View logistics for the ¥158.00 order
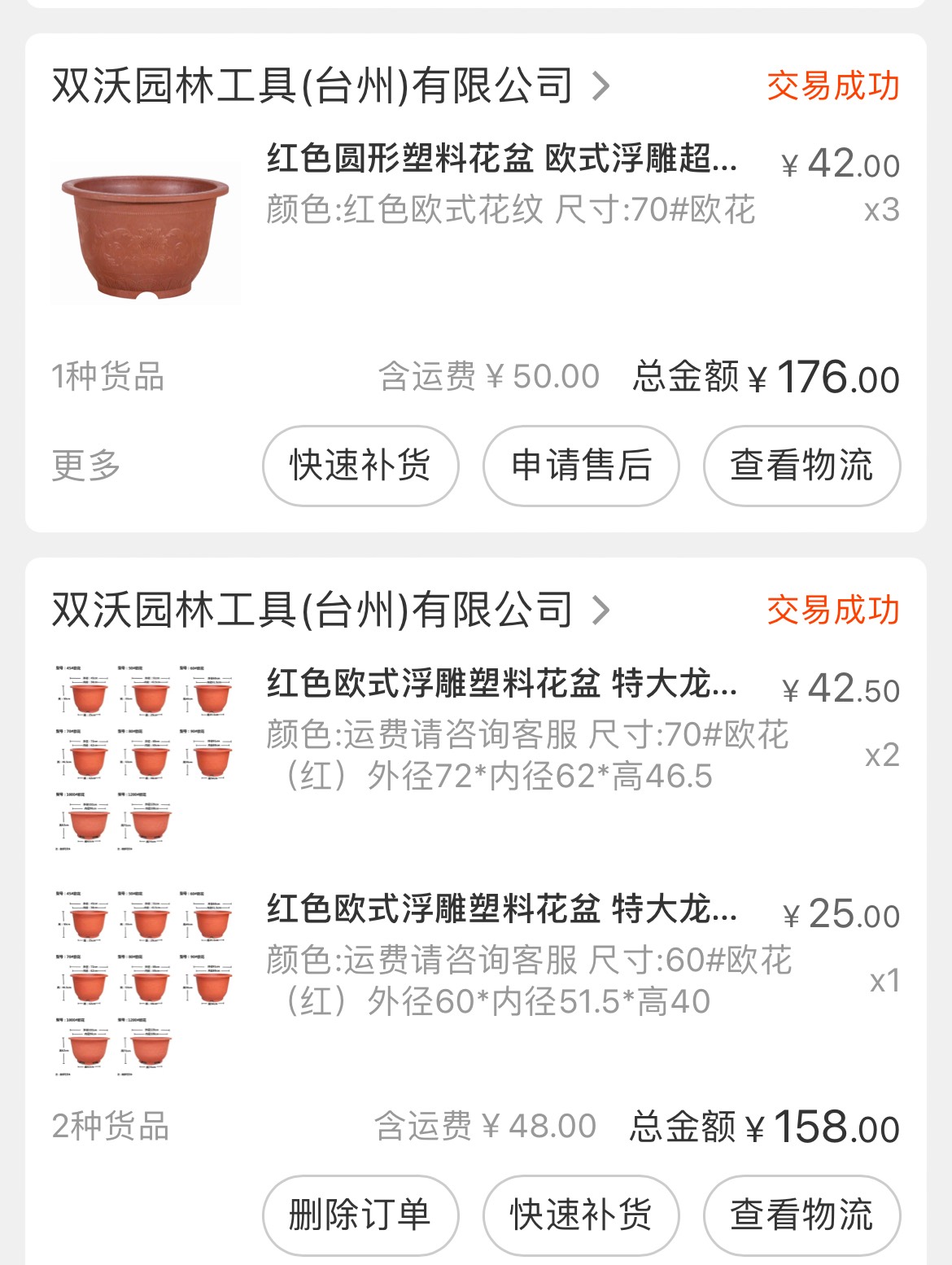Image resolution: width=952 pixels, height=1265 pixels. 801,1215
